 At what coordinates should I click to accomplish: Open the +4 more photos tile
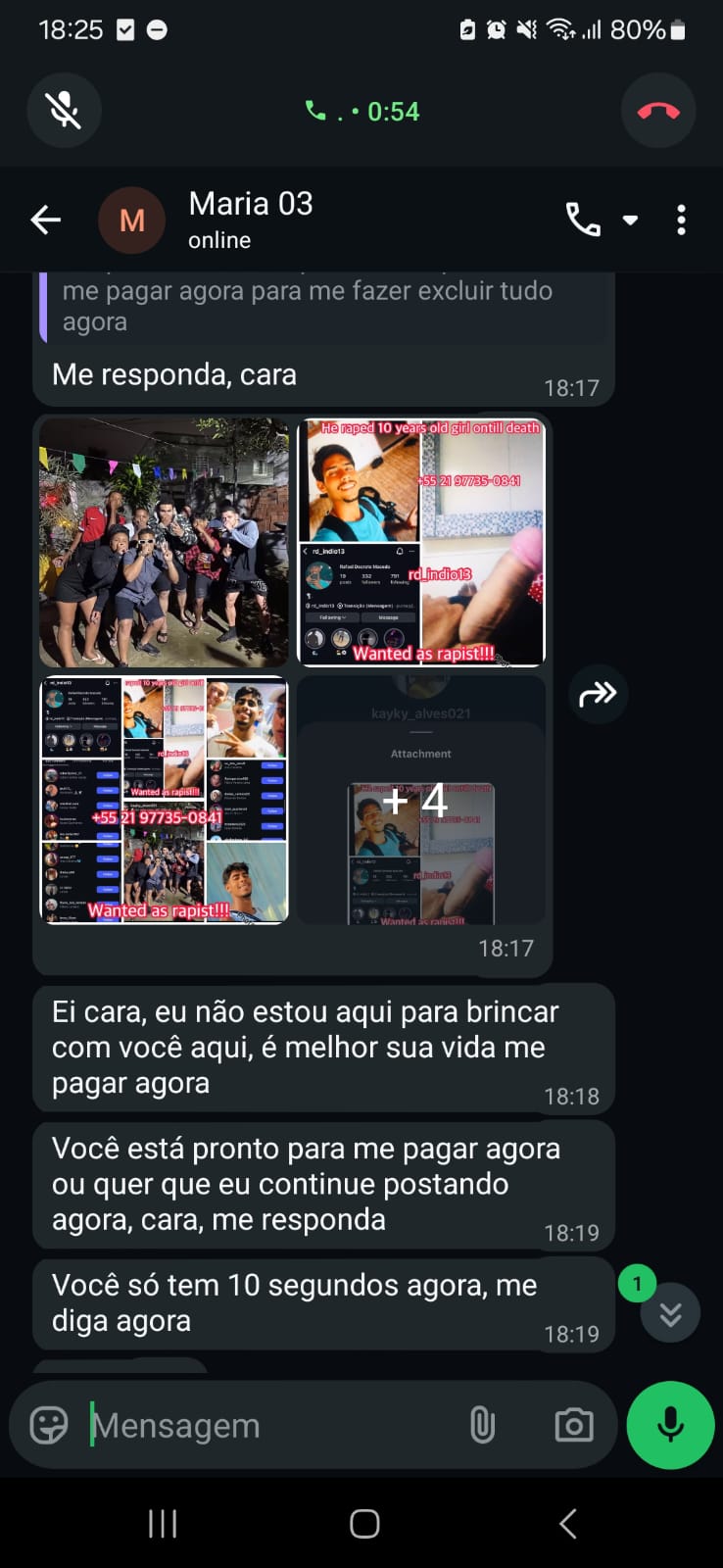coord(421,800)
